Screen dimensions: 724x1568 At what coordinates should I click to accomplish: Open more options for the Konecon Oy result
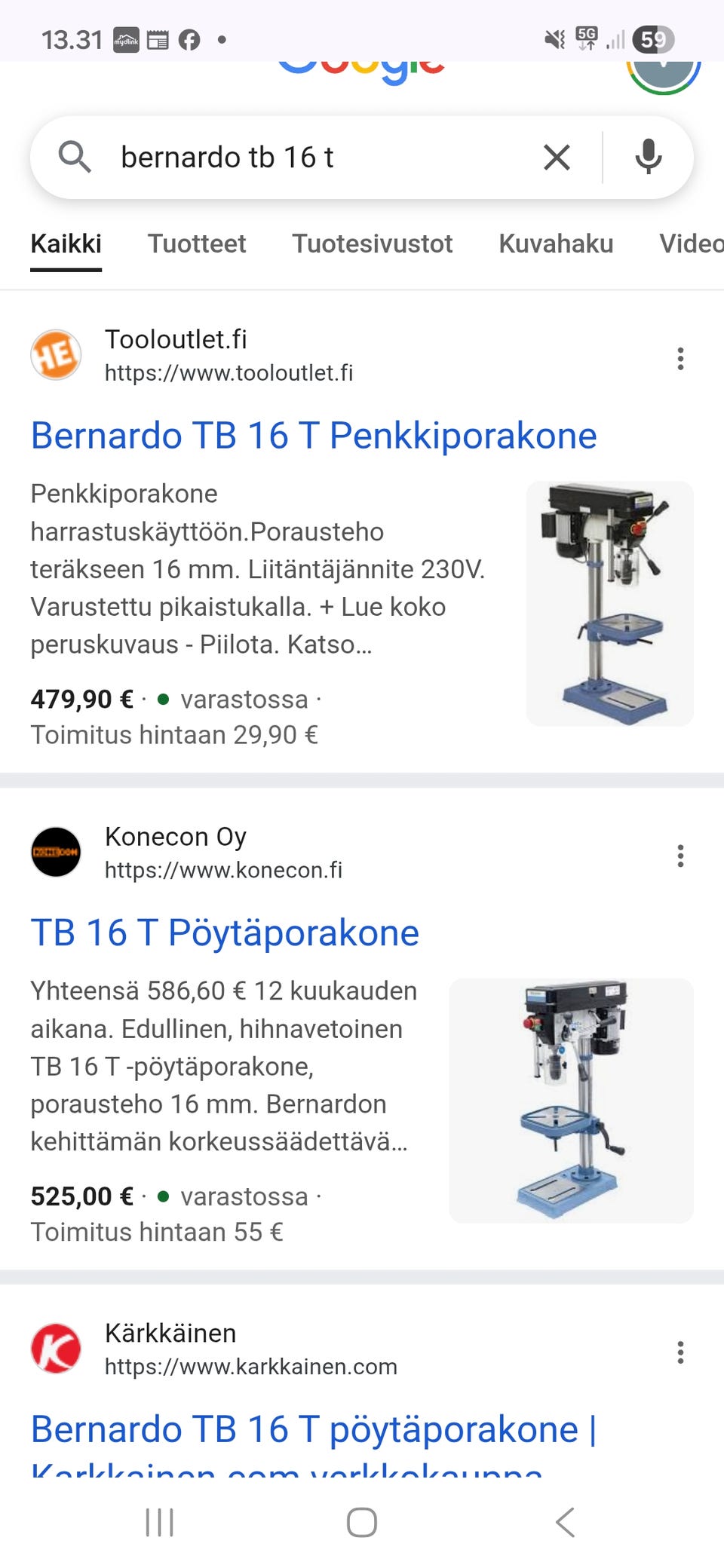click(x=680, y=856)
